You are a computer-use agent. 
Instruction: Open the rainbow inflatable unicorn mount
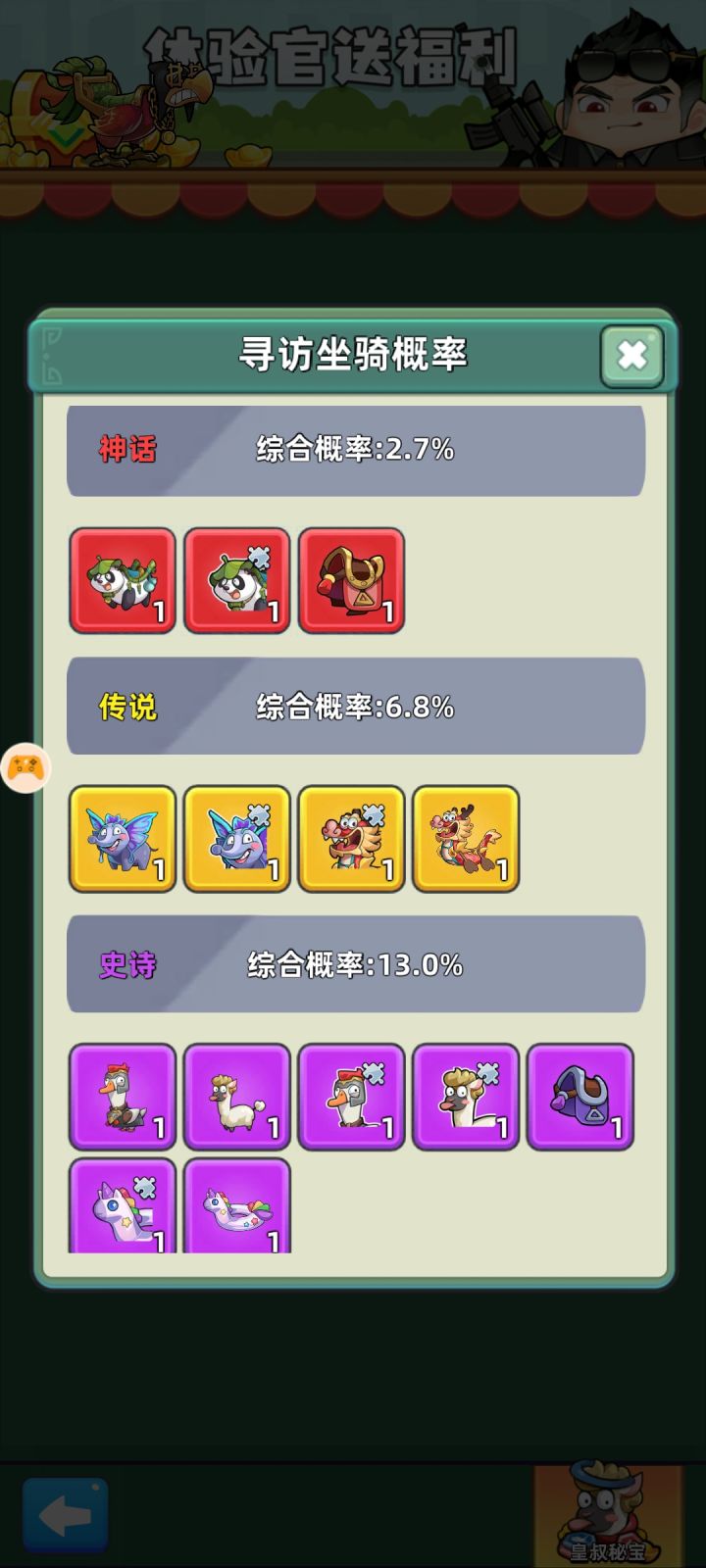point(236,1207)
